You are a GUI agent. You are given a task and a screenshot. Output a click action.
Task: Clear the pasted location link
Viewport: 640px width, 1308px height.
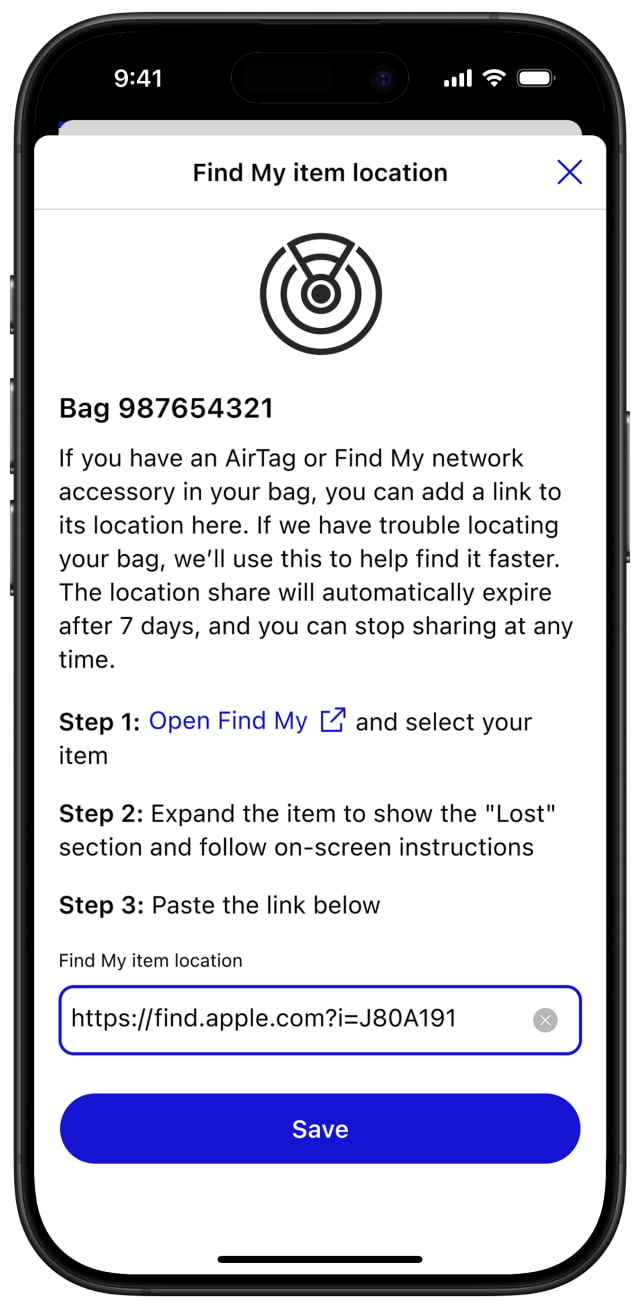[x=545, y=1020]
